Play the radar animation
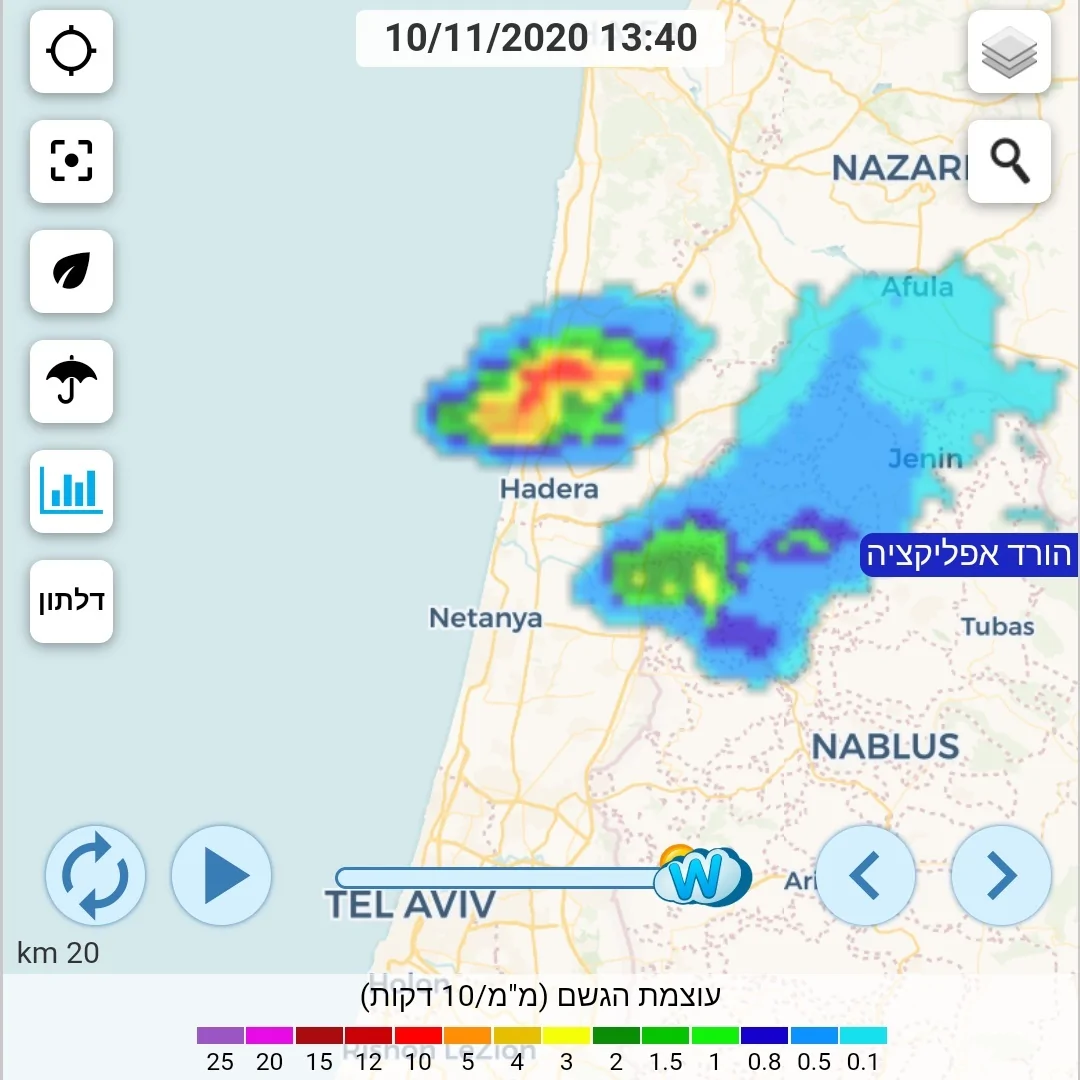The image size is (1080, 1080). [x=222, y=876]
